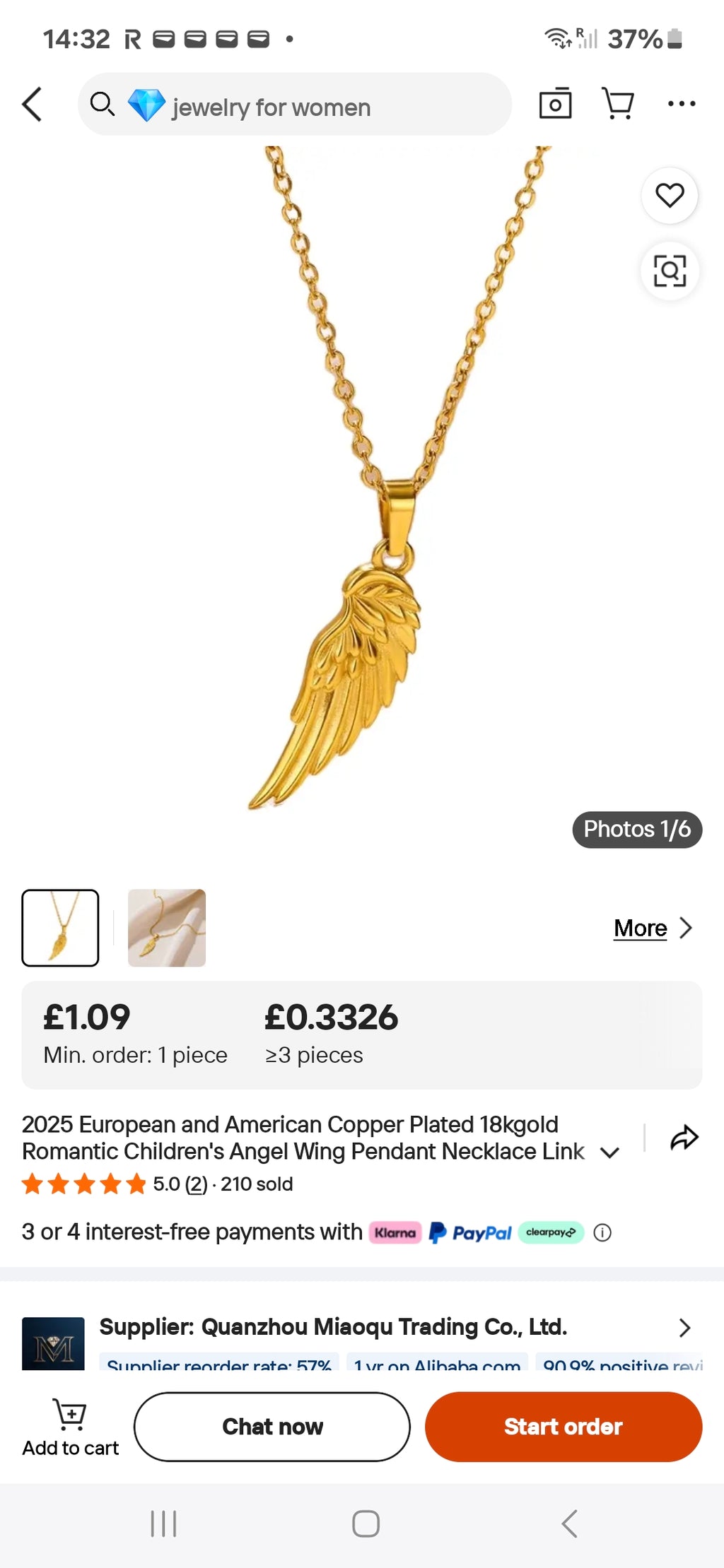This screenshot has width=724, height=1568.
Task: Add necklace to favorites with heart icon
Action: tap(670, 196)
